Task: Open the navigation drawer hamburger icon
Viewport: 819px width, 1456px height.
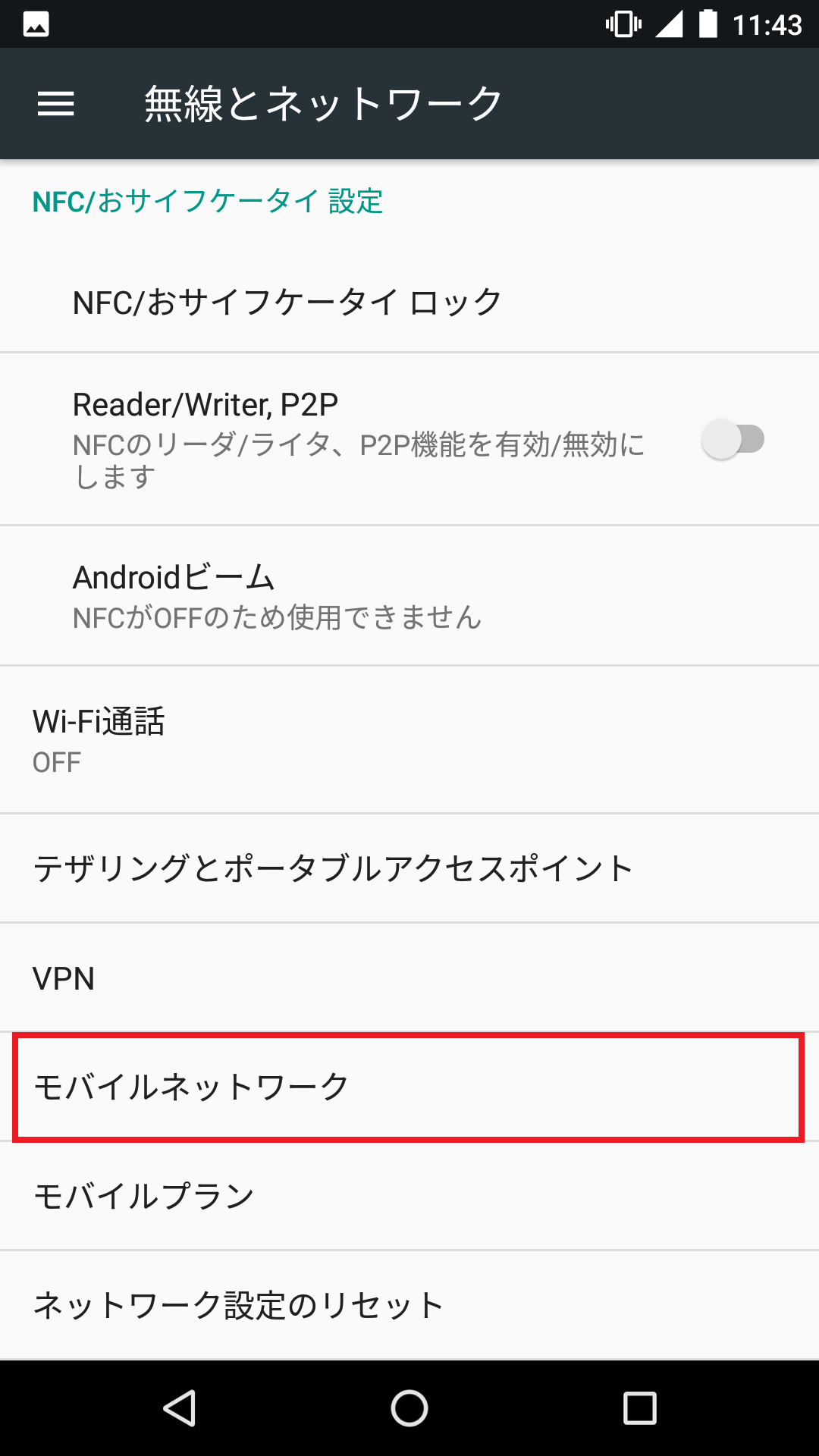Action: coord(55,104)
